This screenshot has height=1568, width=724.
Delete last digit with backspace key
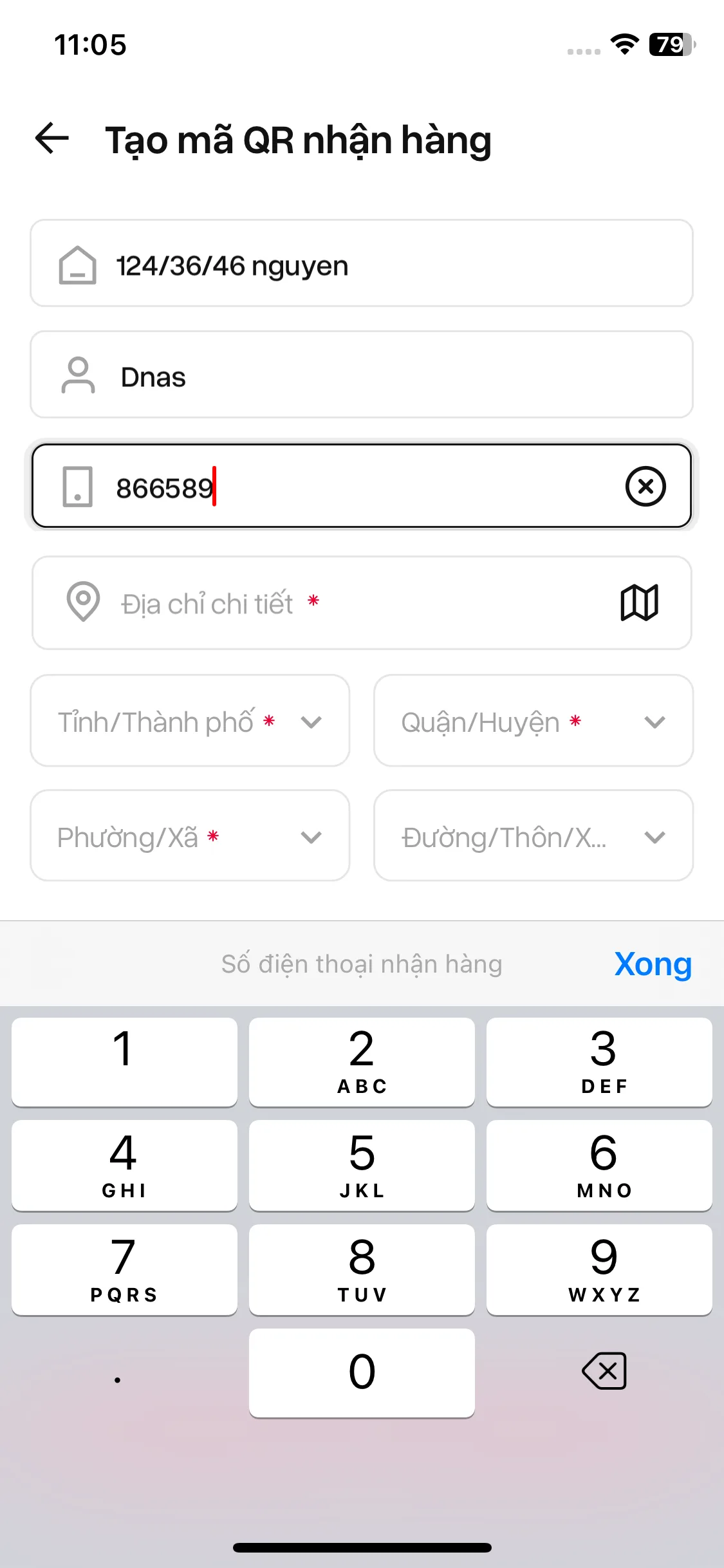(604, 1371)
